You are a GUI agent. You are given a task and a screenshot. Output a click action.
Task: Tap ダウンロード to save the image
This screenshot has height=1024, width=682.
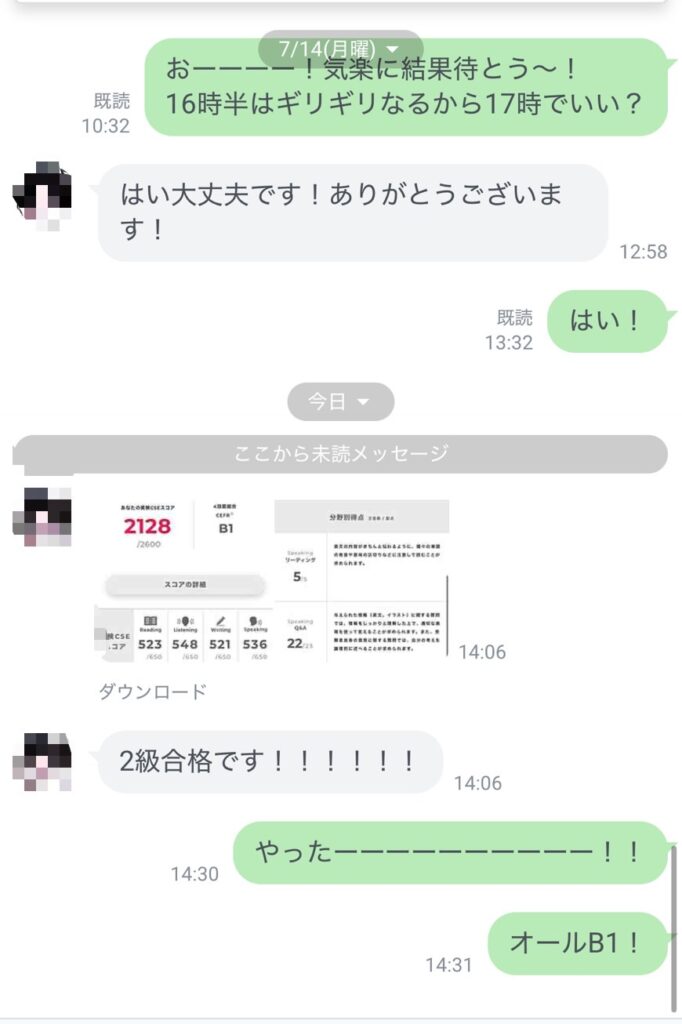pos(153,691)
